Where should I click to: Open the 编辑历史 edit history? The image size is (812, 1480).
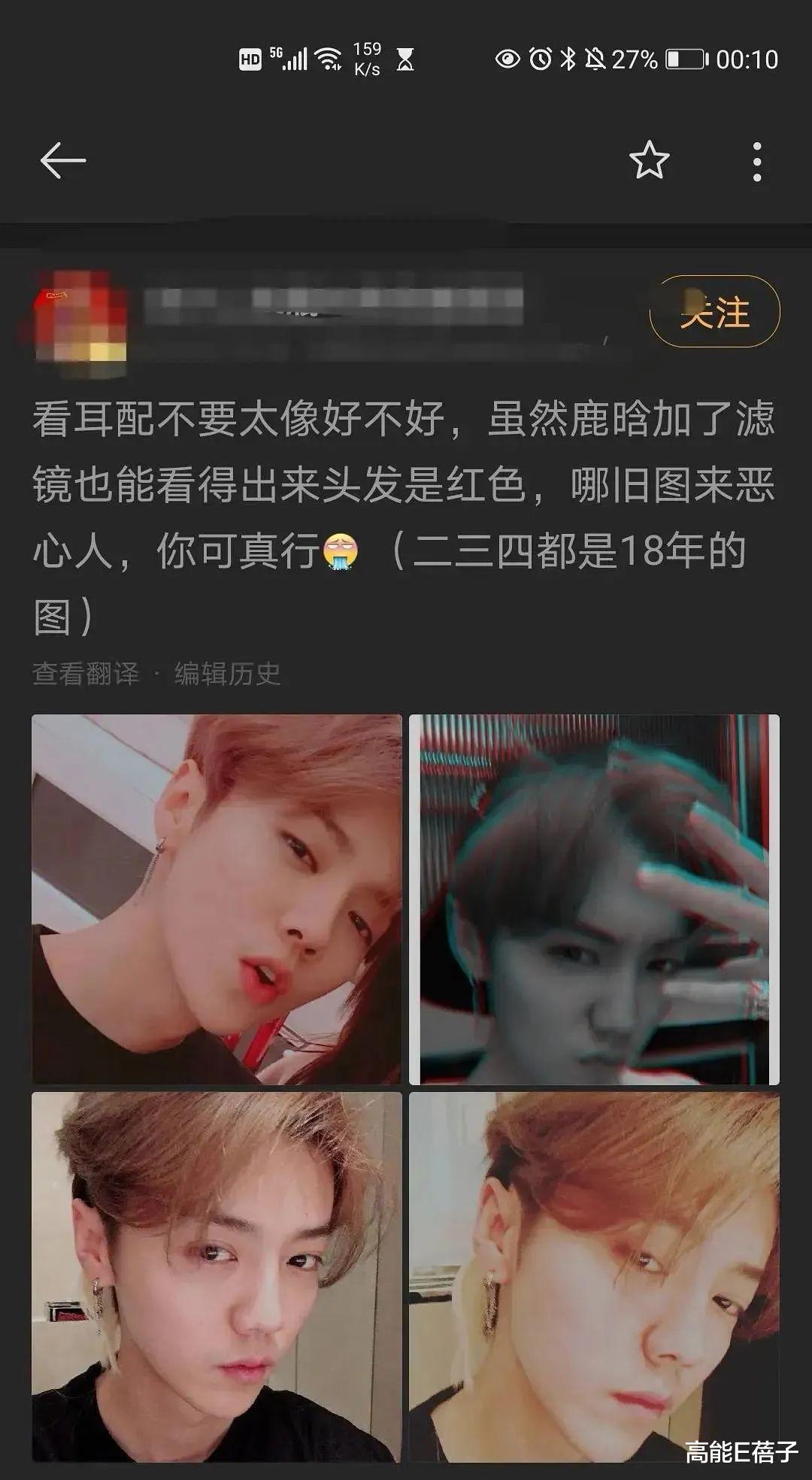coord(227,675)
